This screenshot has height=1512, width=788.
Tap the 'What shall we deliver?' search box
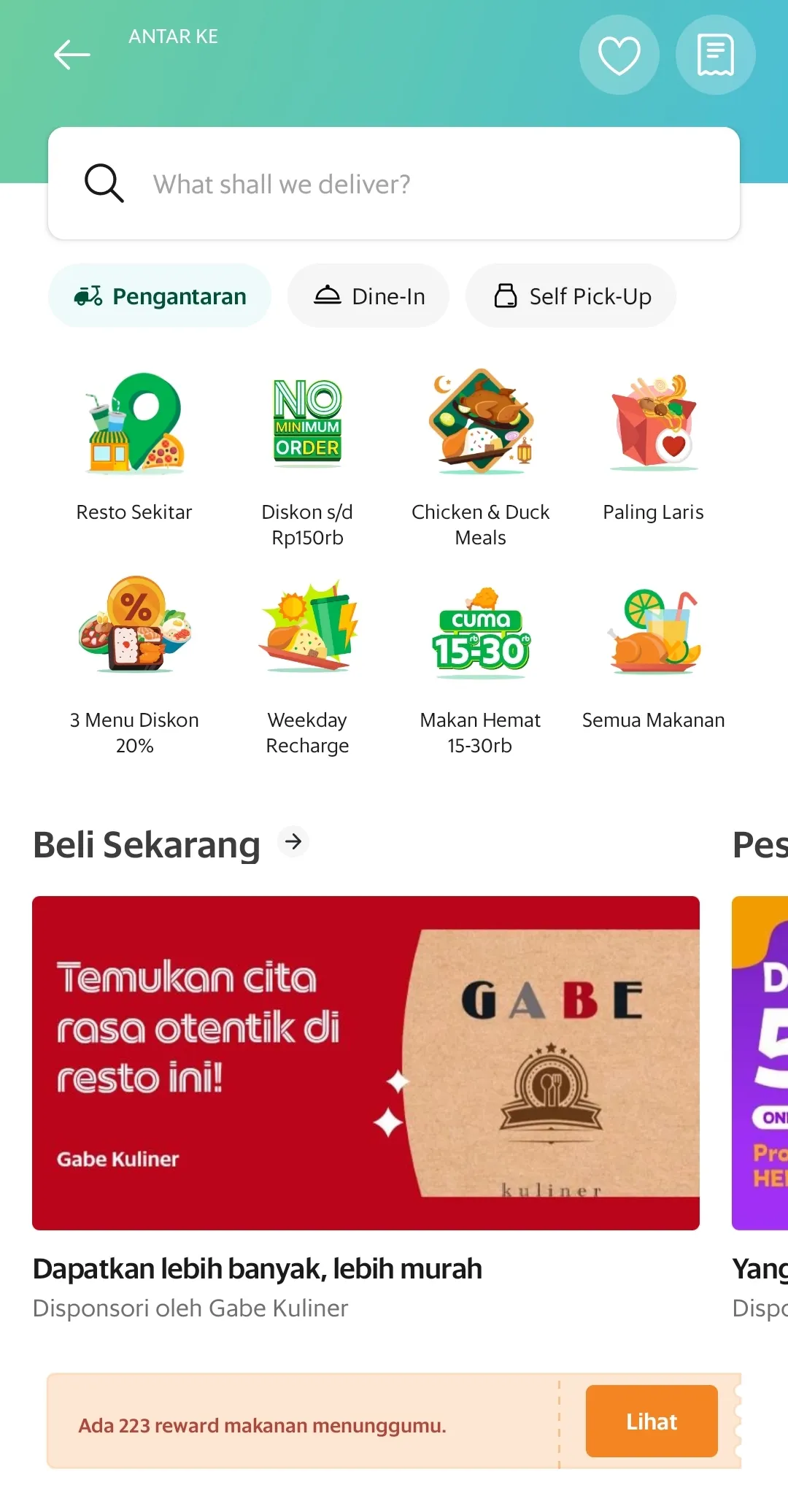(x=394, y=184)
